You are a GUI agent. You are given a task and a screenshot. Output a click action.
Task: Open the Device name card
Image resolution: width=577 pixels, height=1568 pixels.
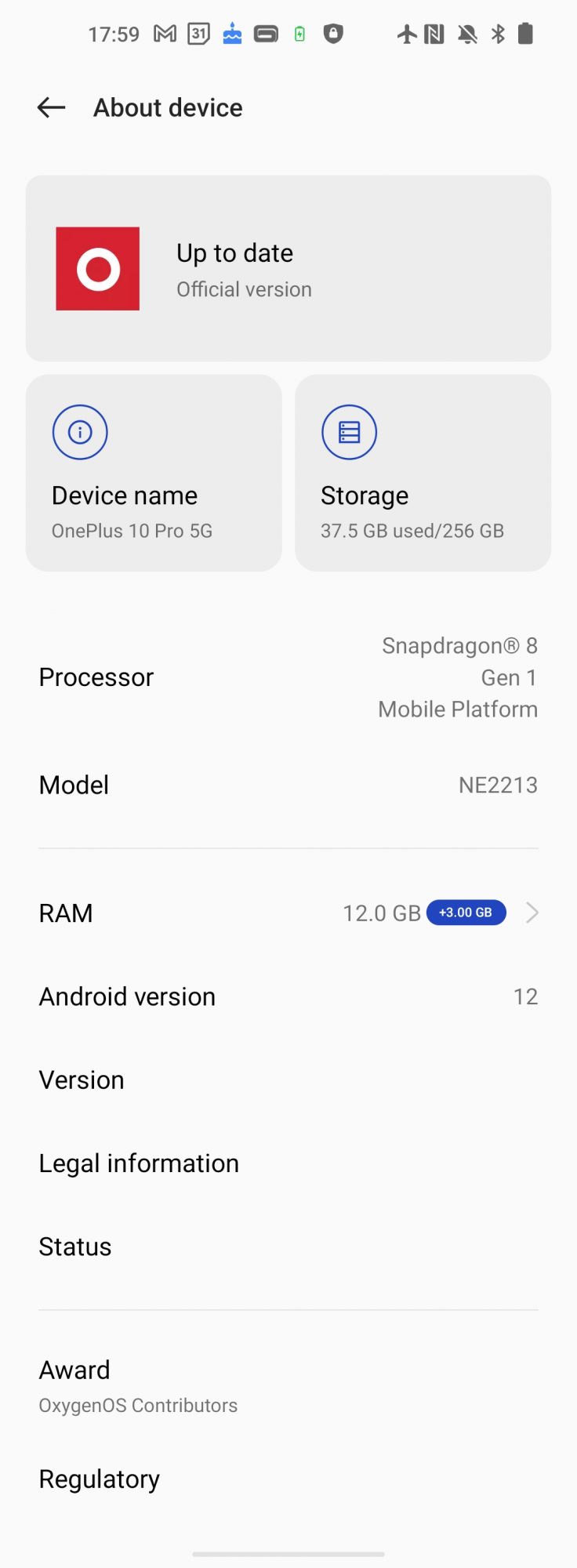pos(154,473)
